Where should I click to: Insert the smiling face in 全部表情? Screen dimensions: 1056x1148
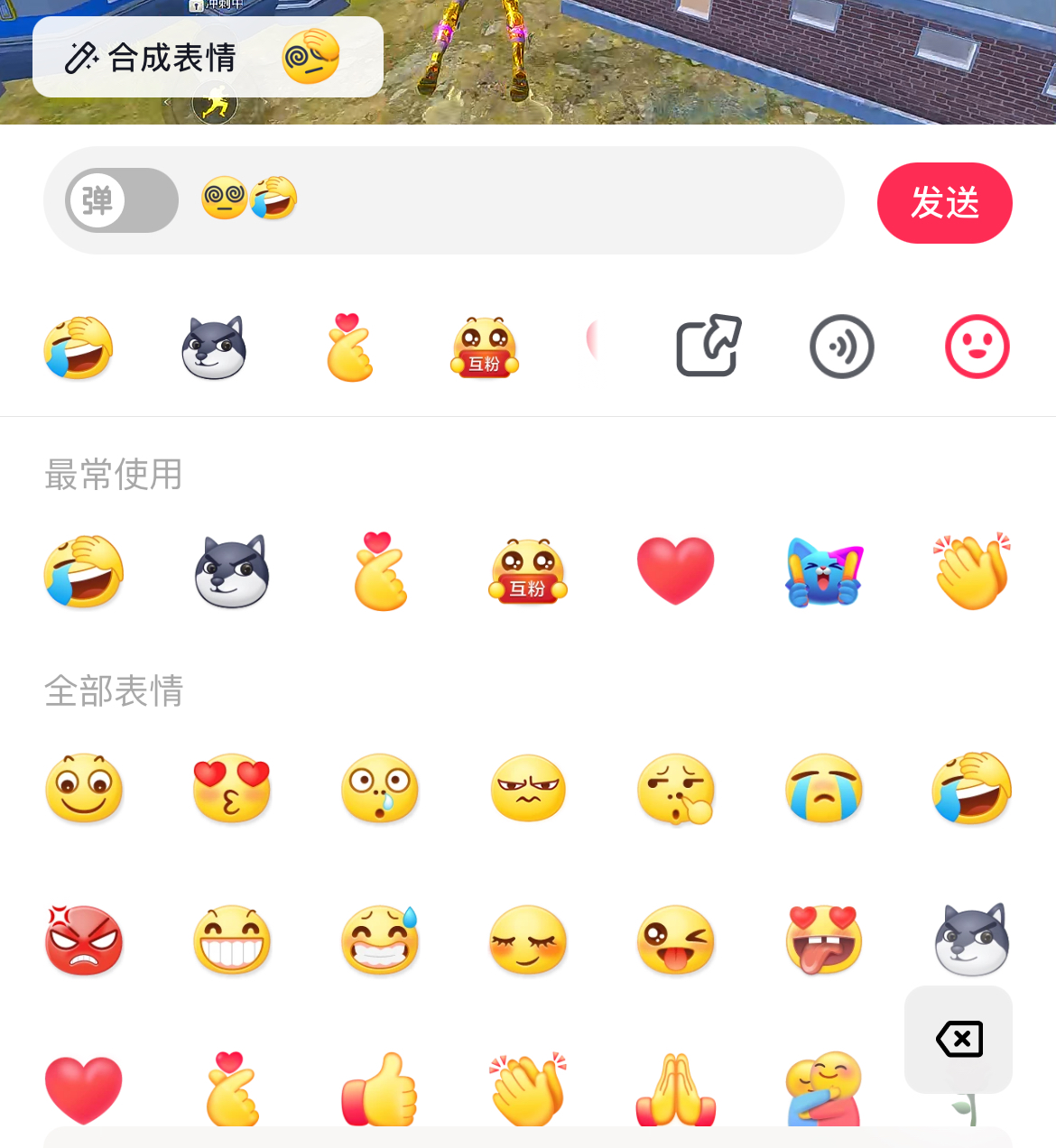pyautogui.click(x=84, y=788)
